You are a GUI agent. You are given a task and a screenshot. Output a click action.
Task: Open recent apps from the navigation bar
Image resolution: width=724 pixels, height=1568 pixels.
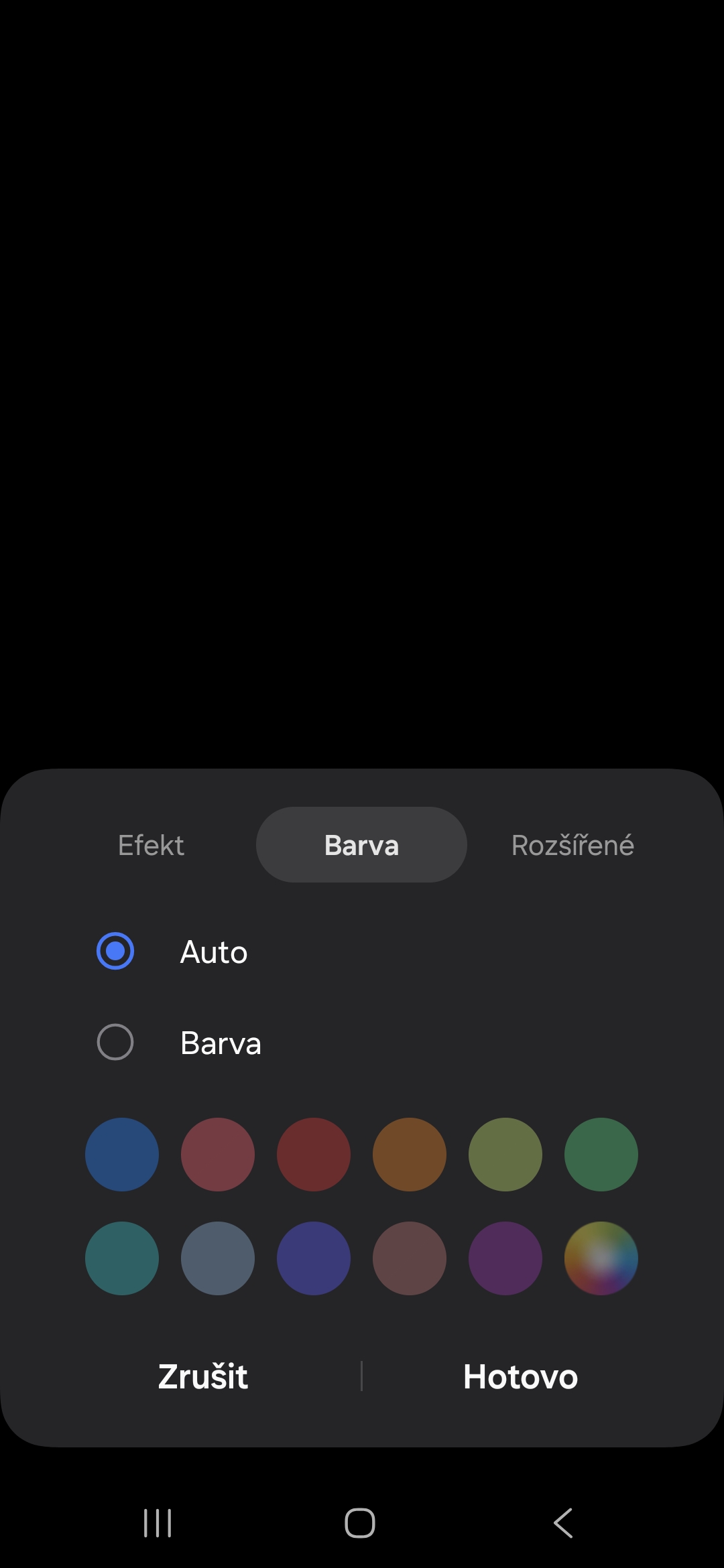pos(158,1523)
